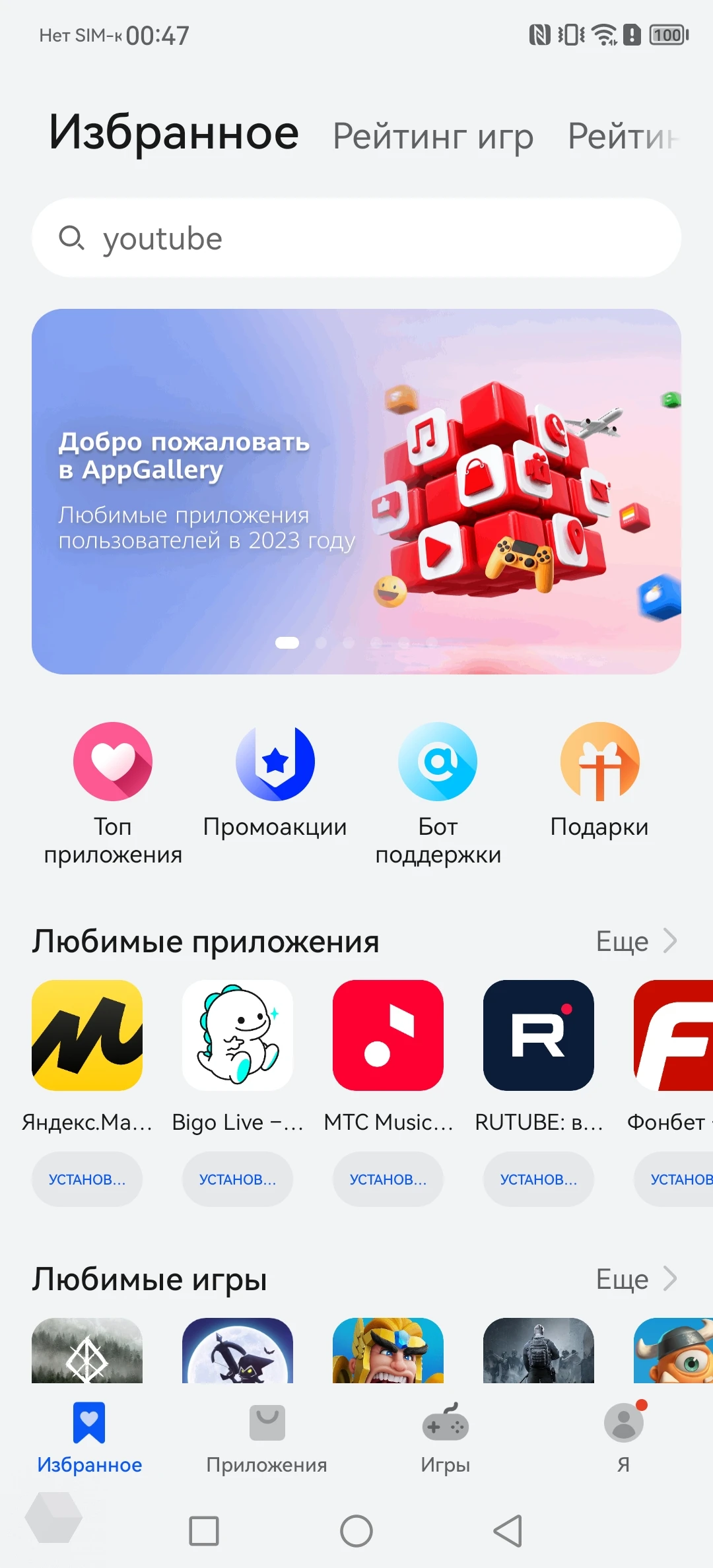The image size is (713, 1568).
Task: Open the МТС Music app page
Action: coord(388,1035)
